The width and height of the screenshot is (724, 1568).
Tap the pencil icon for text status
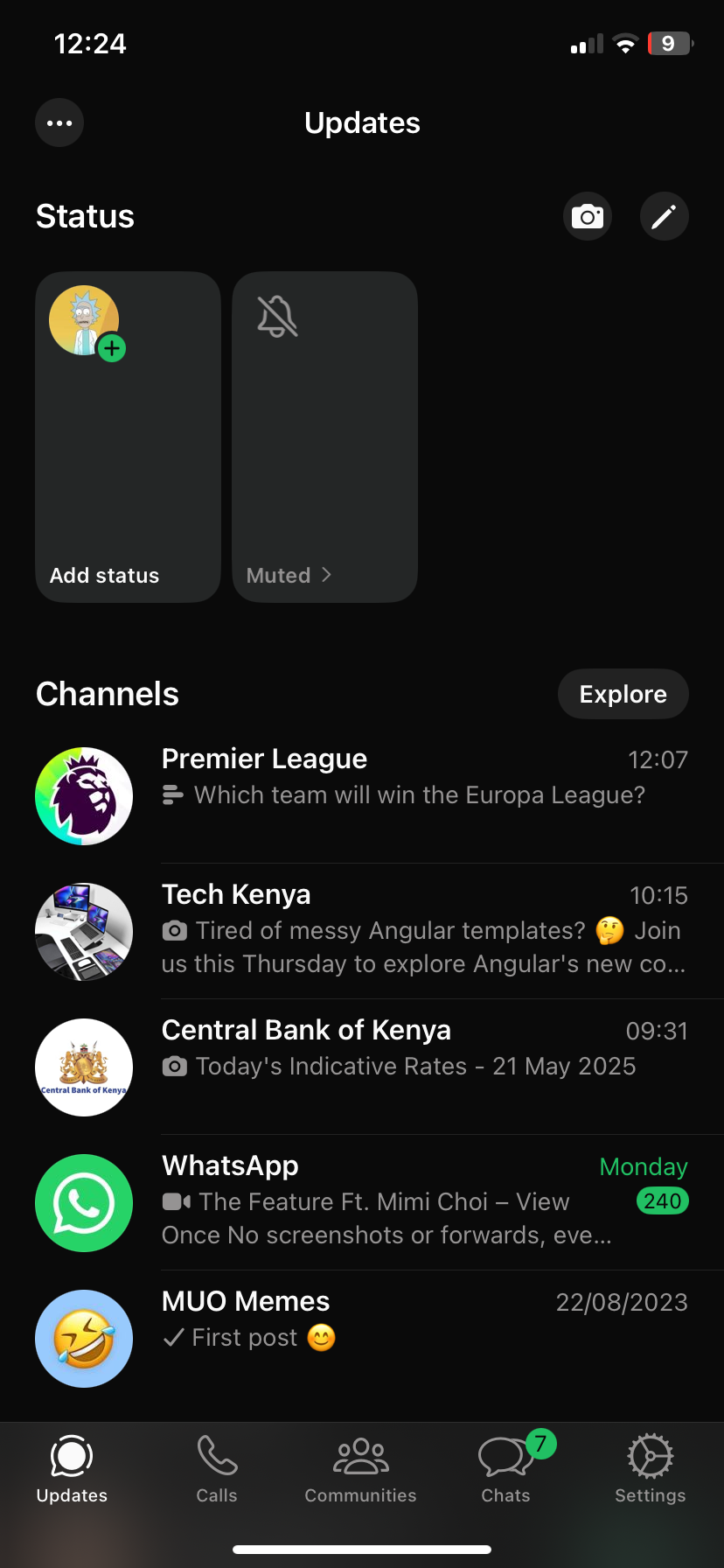click(x=664, y=216)
